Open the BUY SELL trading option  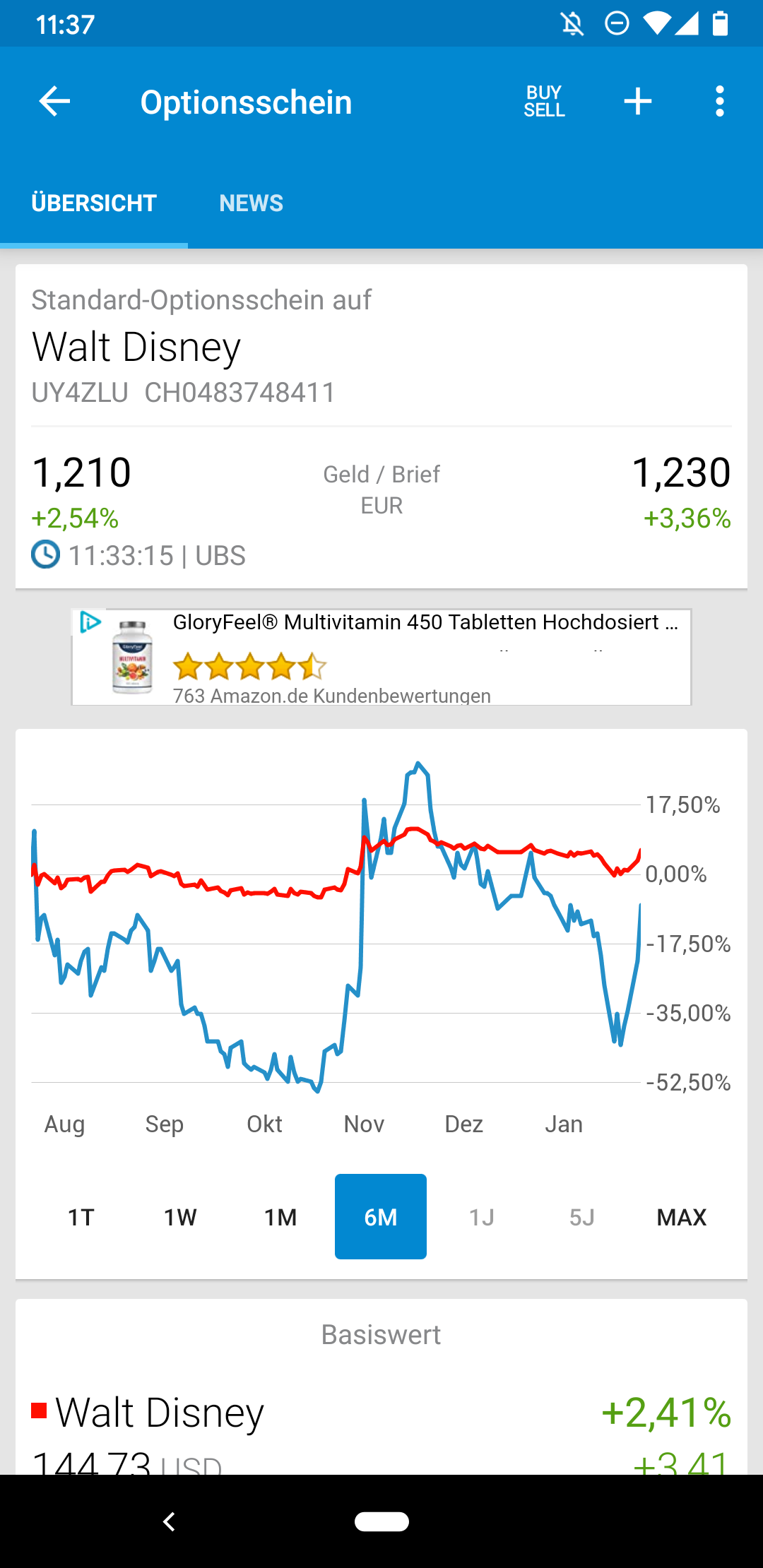click(544, 102)
